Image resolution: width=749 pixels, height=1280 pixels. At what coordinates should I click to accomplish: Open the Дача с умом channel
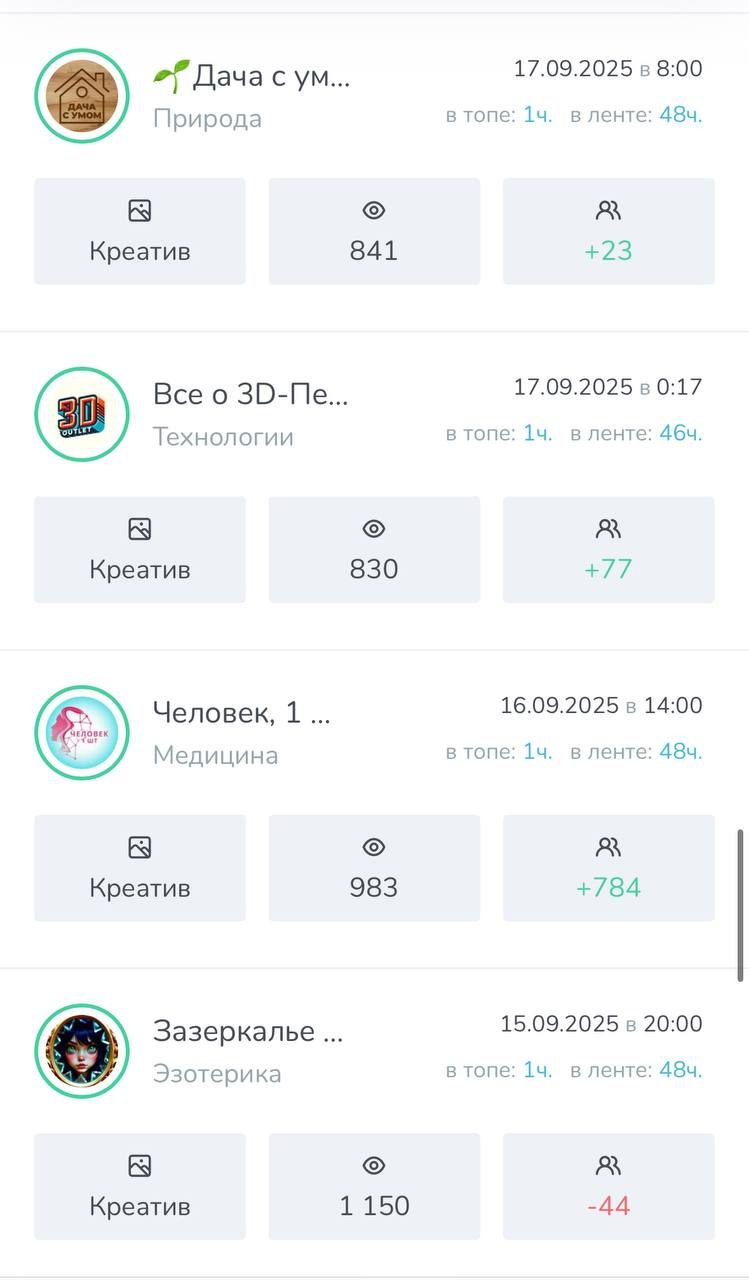point(251,76)
